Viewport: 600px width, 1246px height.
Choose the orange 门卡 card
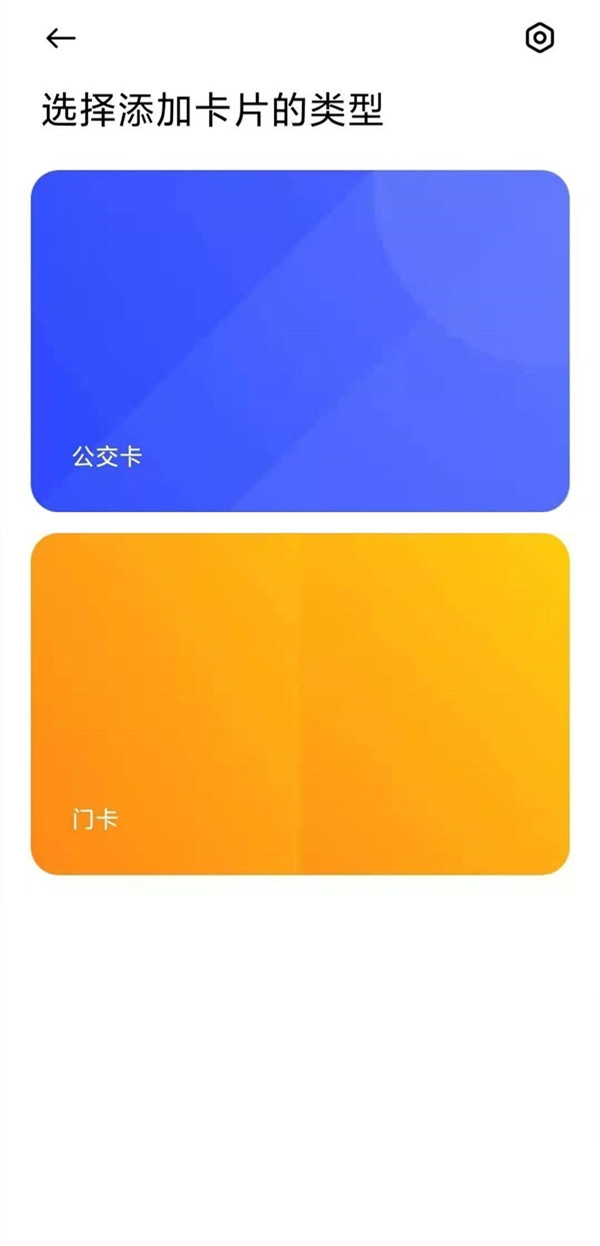[x=300, y=703]
